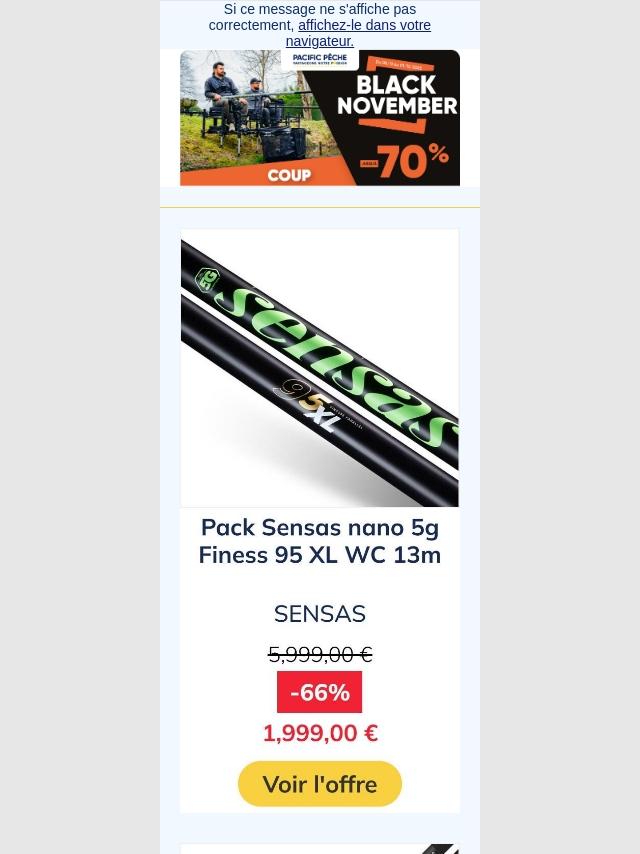Open the 'affichez-le dans votre navigateur' link
The height and width of the screenshot is (854, 640).
[x=364, y=26]
